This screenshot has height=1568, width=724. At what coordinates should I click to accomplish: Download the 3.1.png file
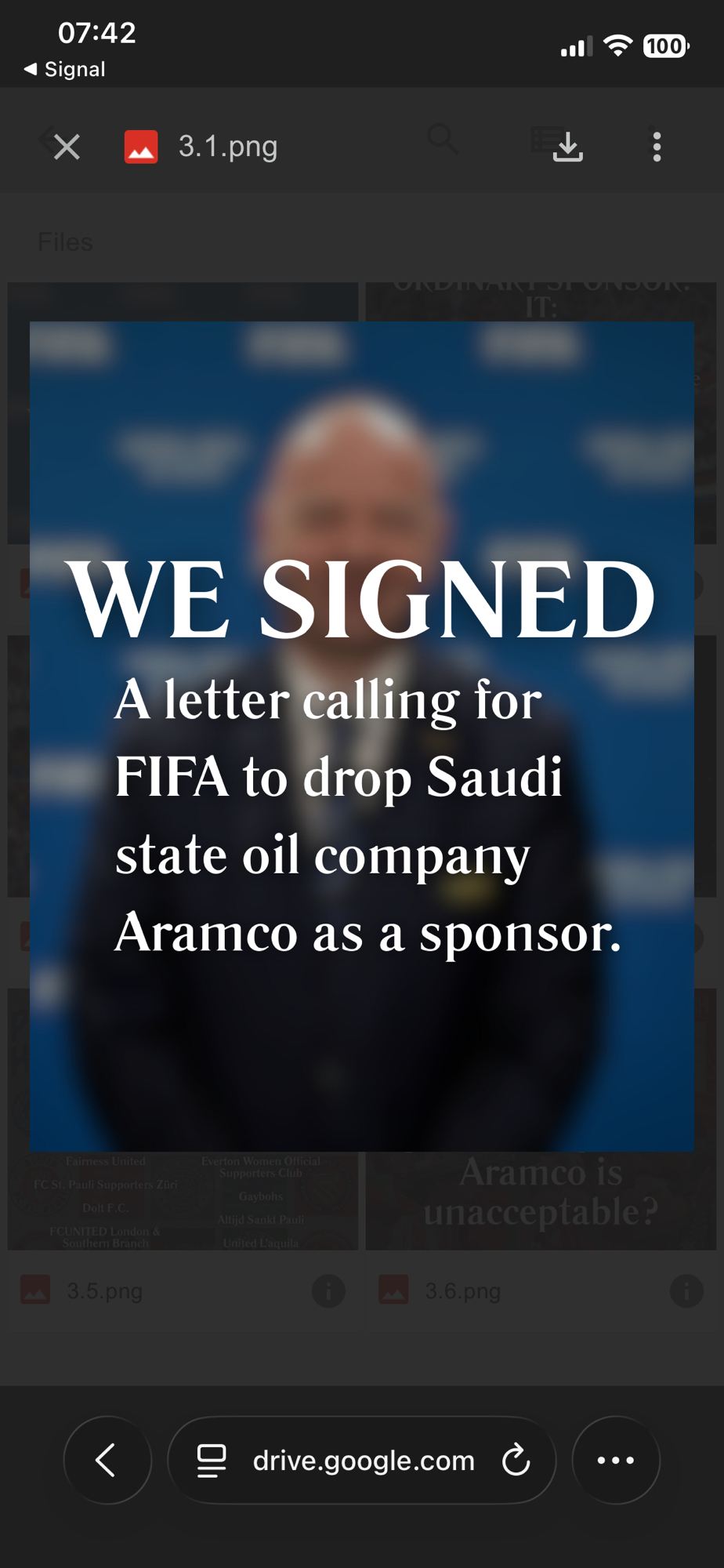(567, 147)
